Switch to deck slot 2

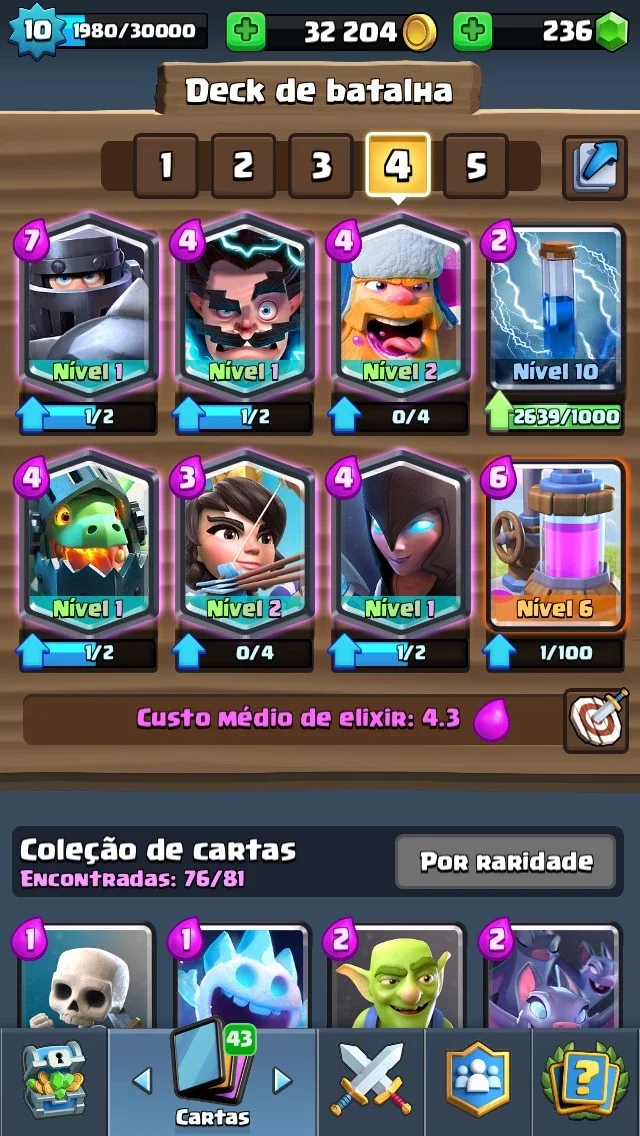click(x=243, y=166)
